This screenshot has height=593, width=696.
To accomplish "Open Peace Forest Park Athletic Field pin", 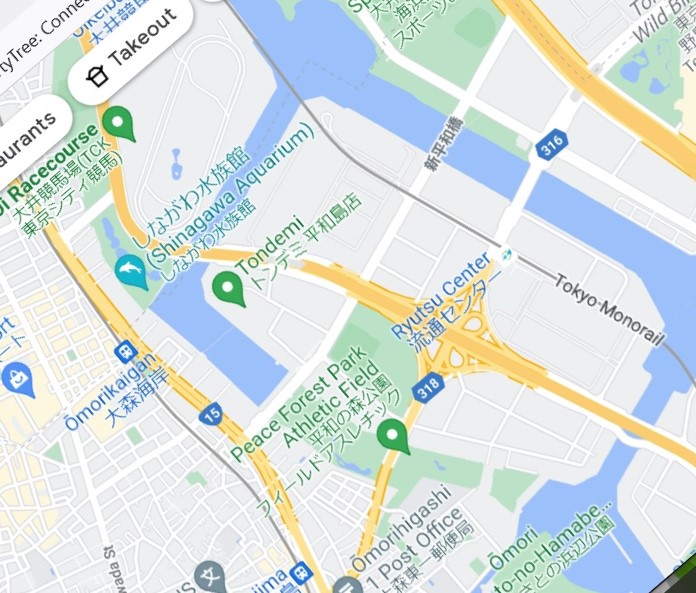I will pos(393,436).
